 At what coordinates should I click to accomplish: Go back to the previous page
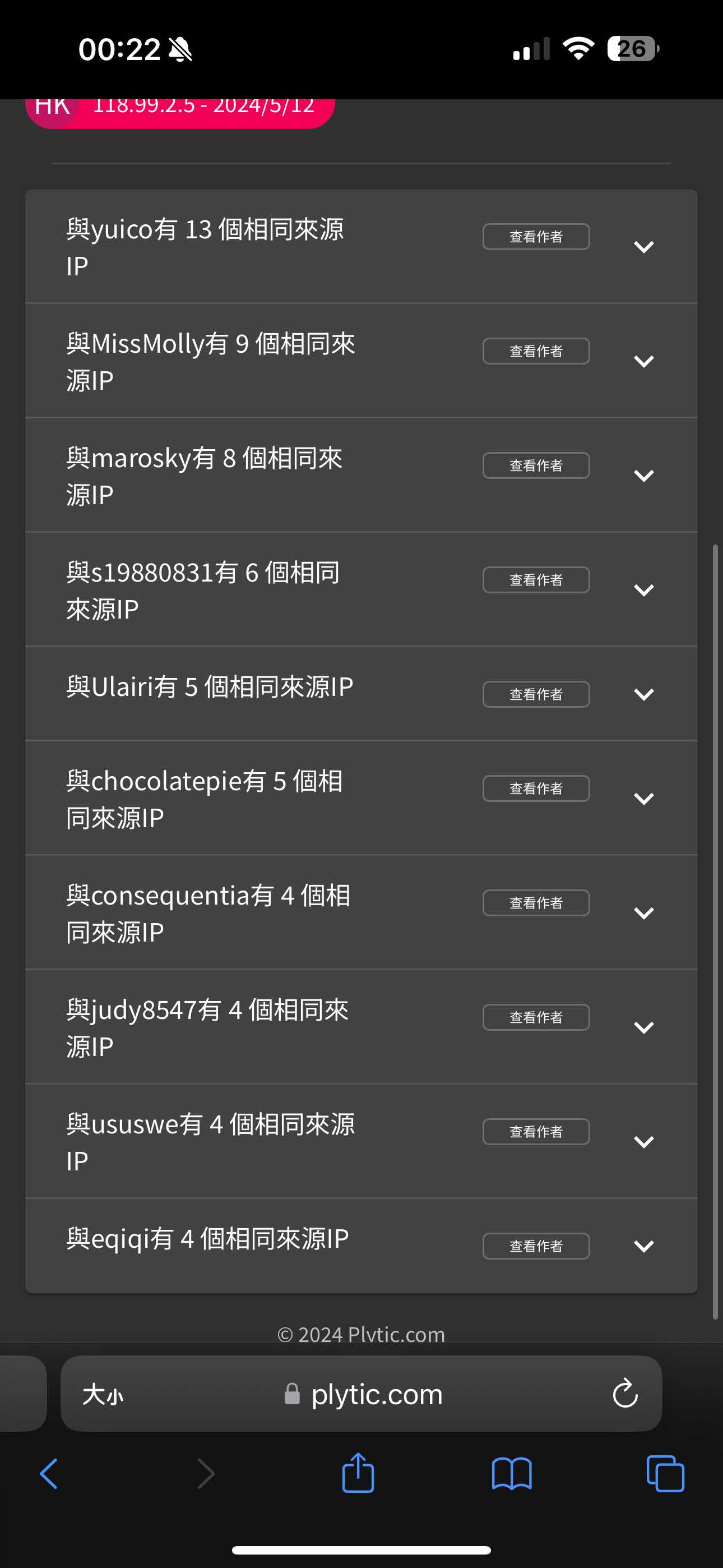(x=49, y=1474)
